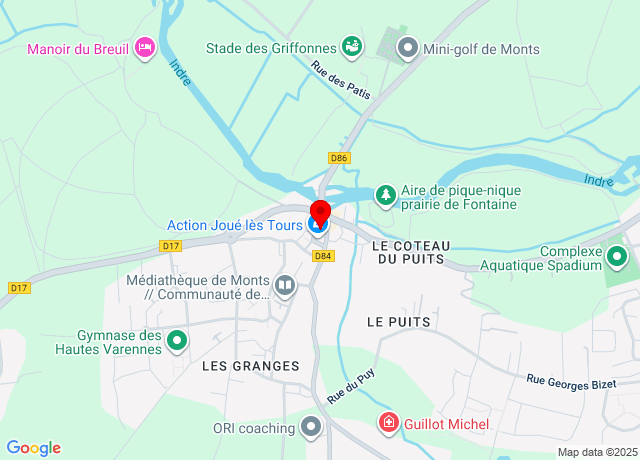
Task: Tap the red location pin
Action: tap(320, 213)
